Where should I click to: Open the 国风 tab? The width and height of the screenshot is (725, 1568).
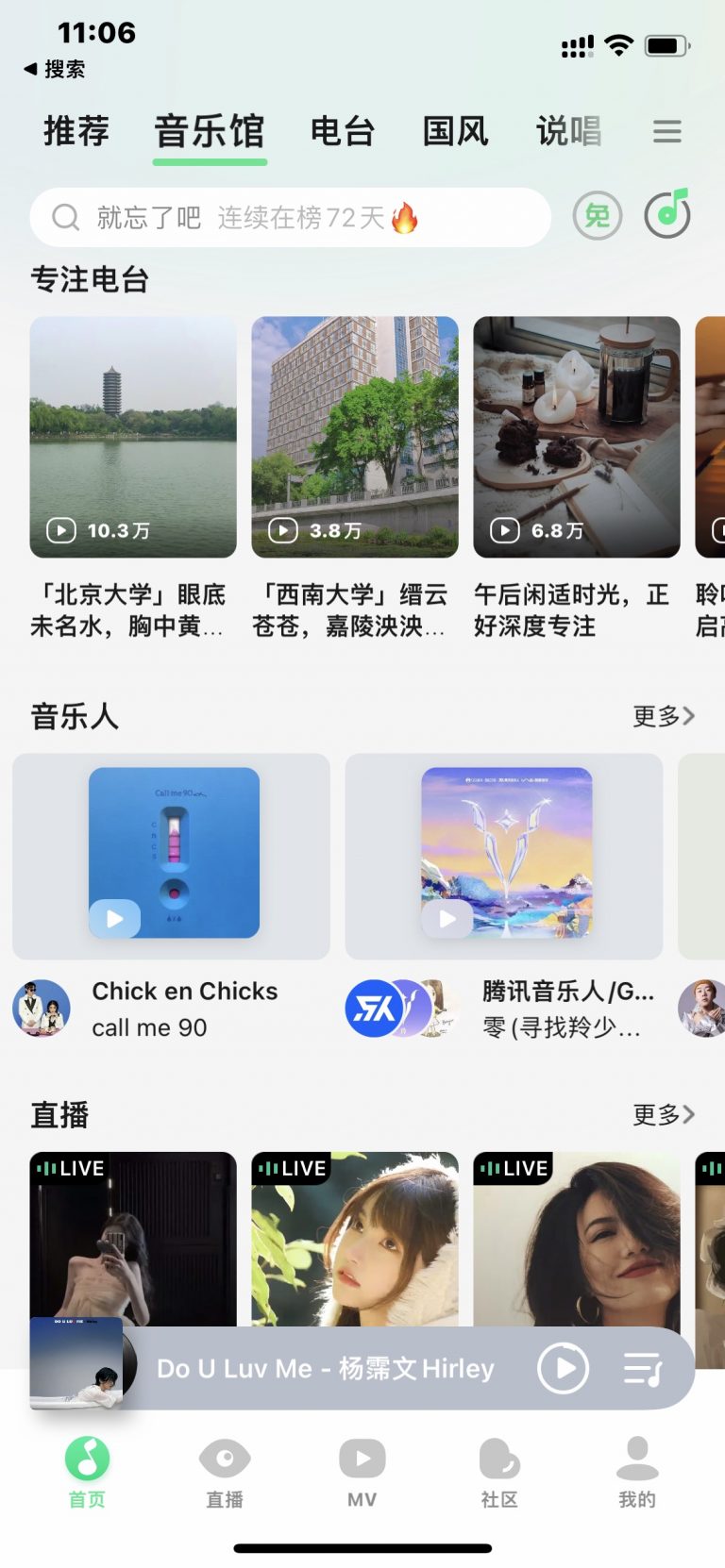coord(455,131)
